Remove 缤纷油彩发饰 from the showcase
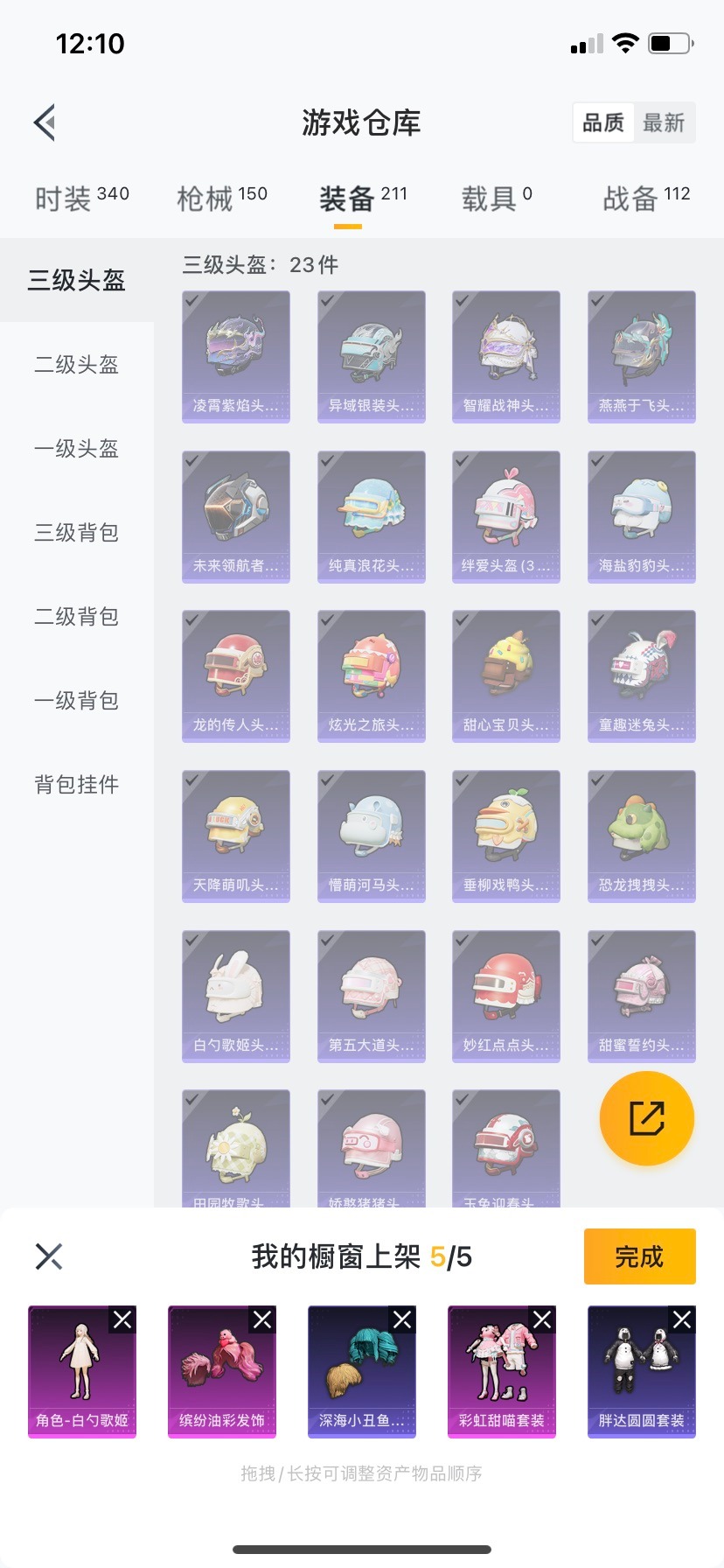The width and height of the screenshot is (724, 1568). [262, 1319]
